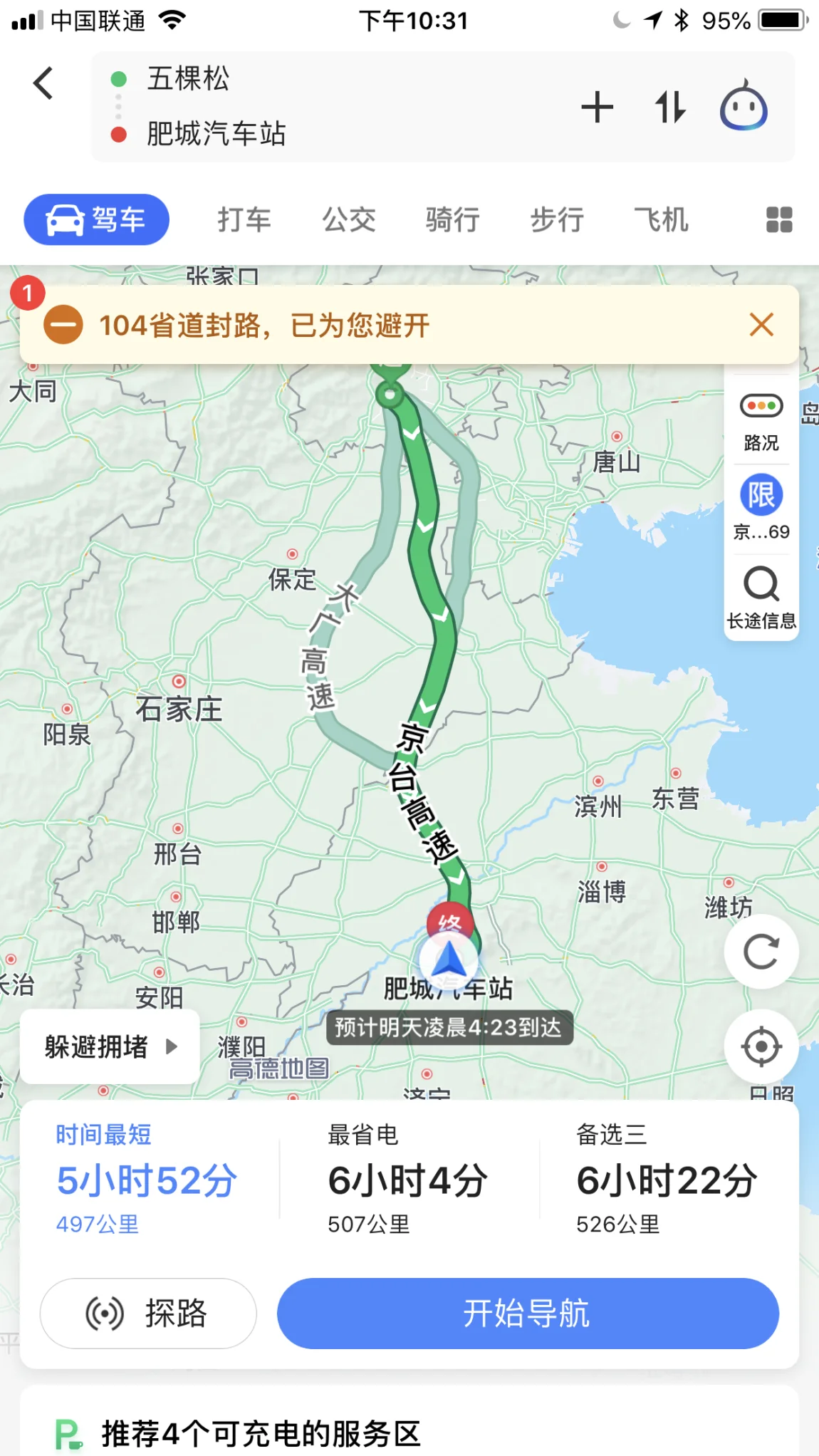Select the 骑行 travel mode
819x1456 pixels.
point(453,220)
